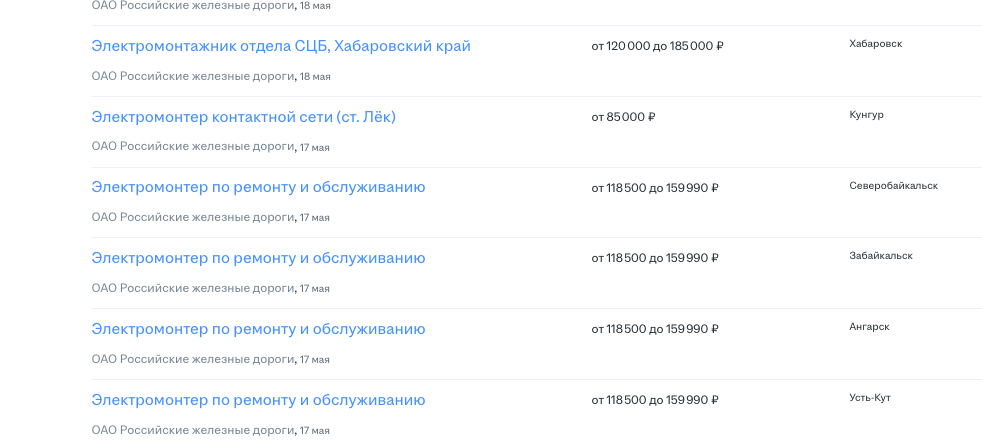Viewport: 982px width, 440px height.
Task: Open the Электромонтер vacancy in Ангарск
Action: 258,329
